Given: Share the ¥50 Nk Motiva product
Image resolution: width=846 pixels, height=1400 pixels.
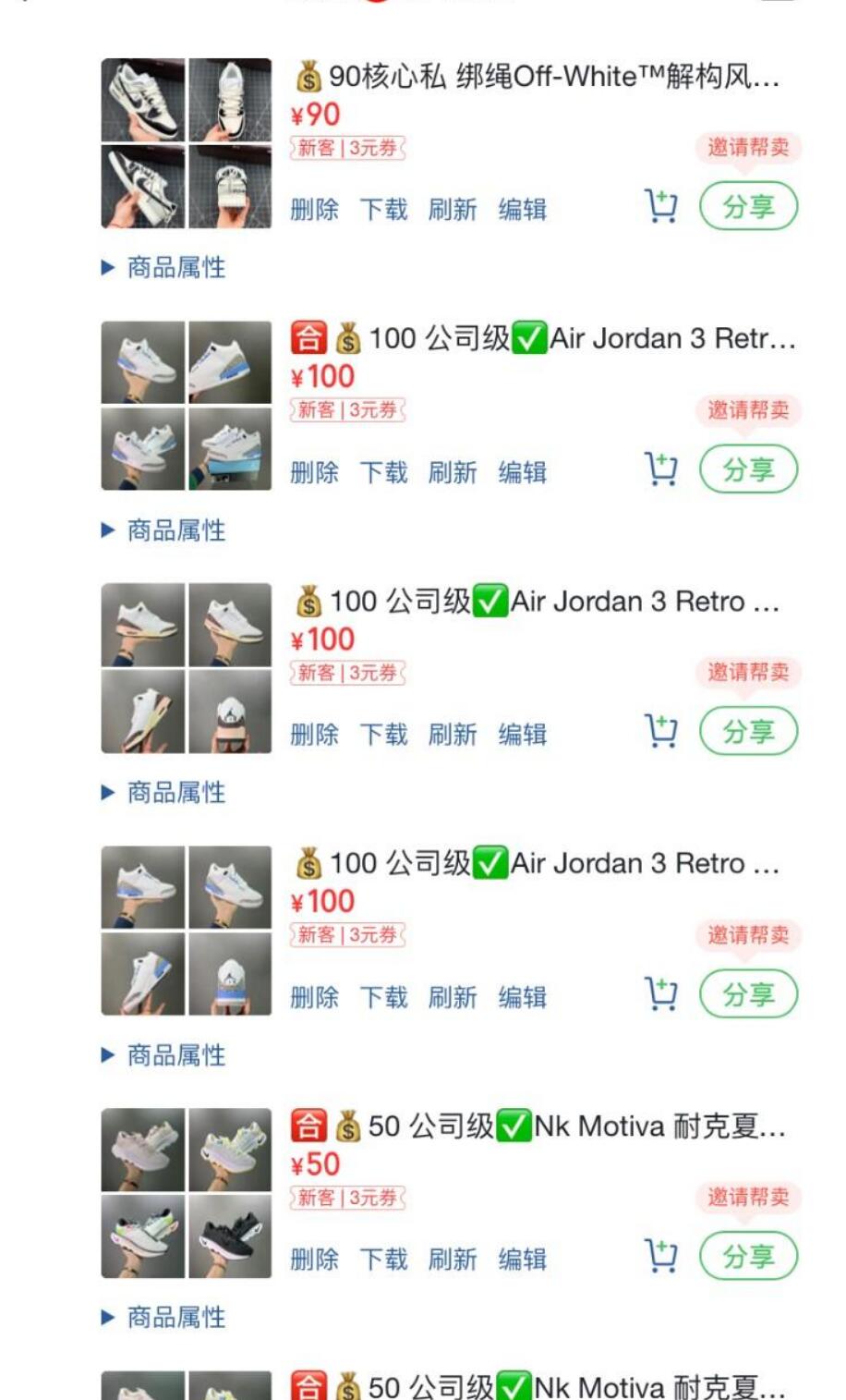Looking at the screenshot, I should pos(747,1256).
